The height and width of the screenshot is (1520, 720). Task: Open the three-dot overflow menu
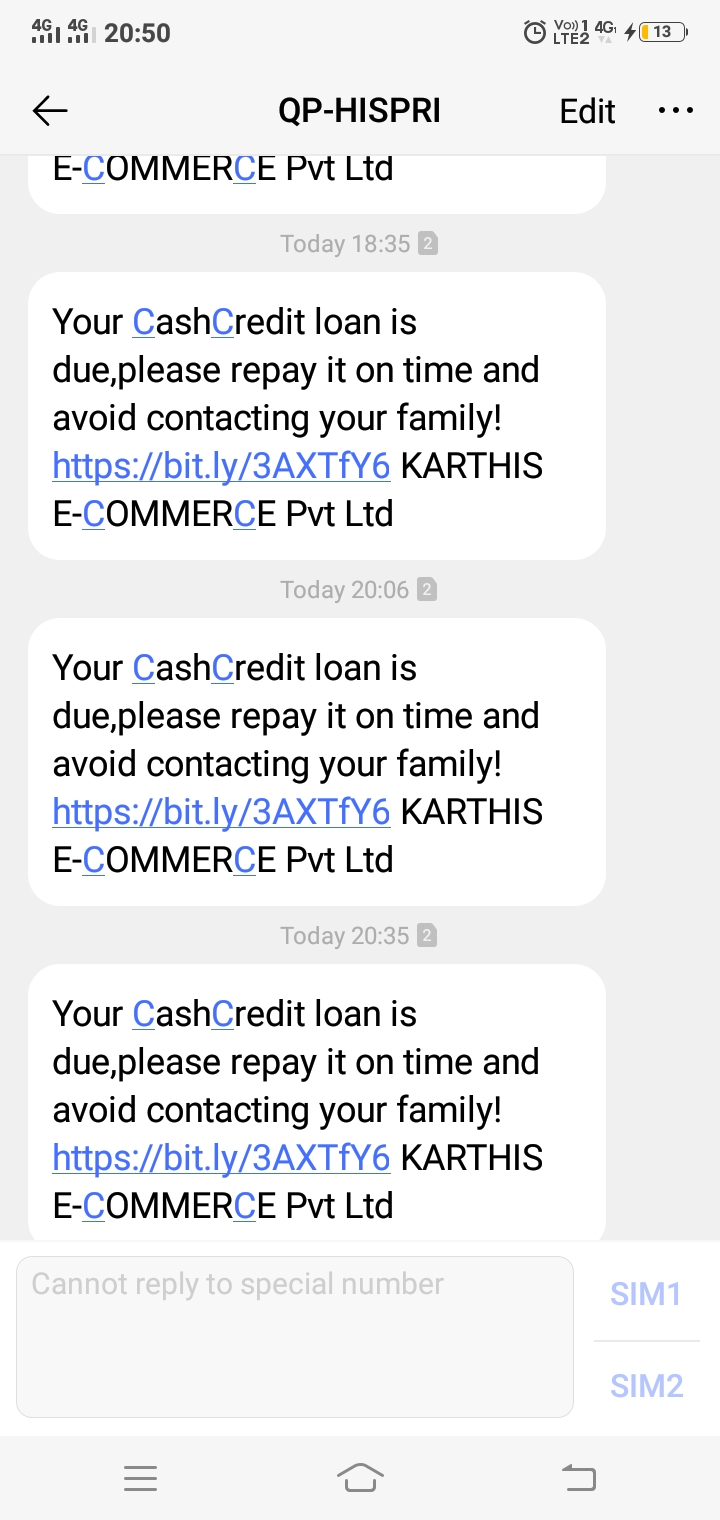pyautogui.click(x=676, y=111)
